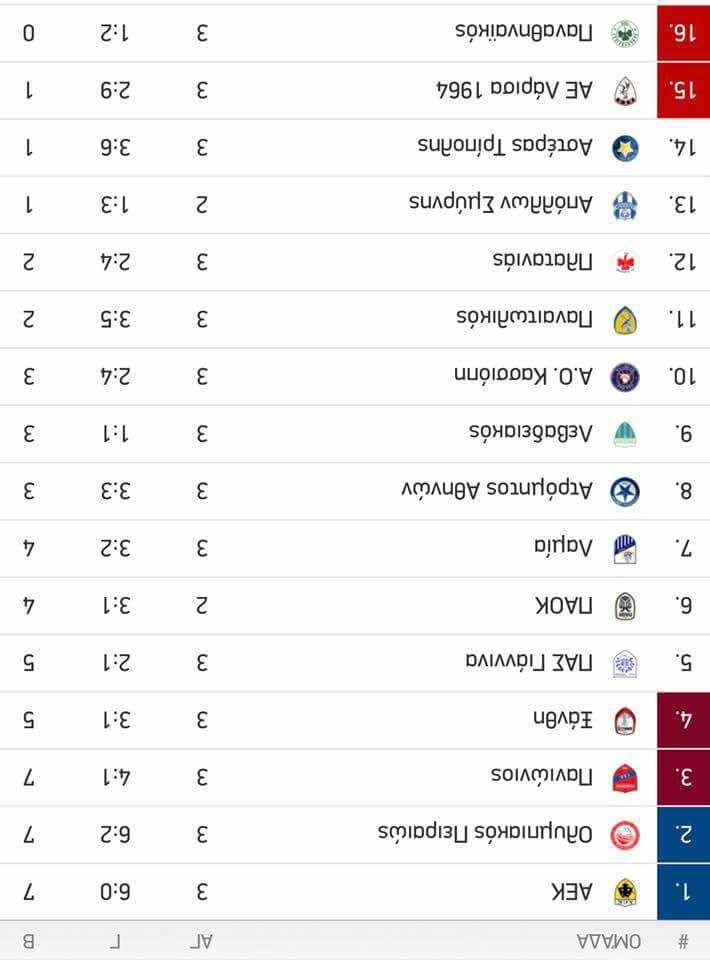Select the Παναιτωλικός team row

coord(355,319)
